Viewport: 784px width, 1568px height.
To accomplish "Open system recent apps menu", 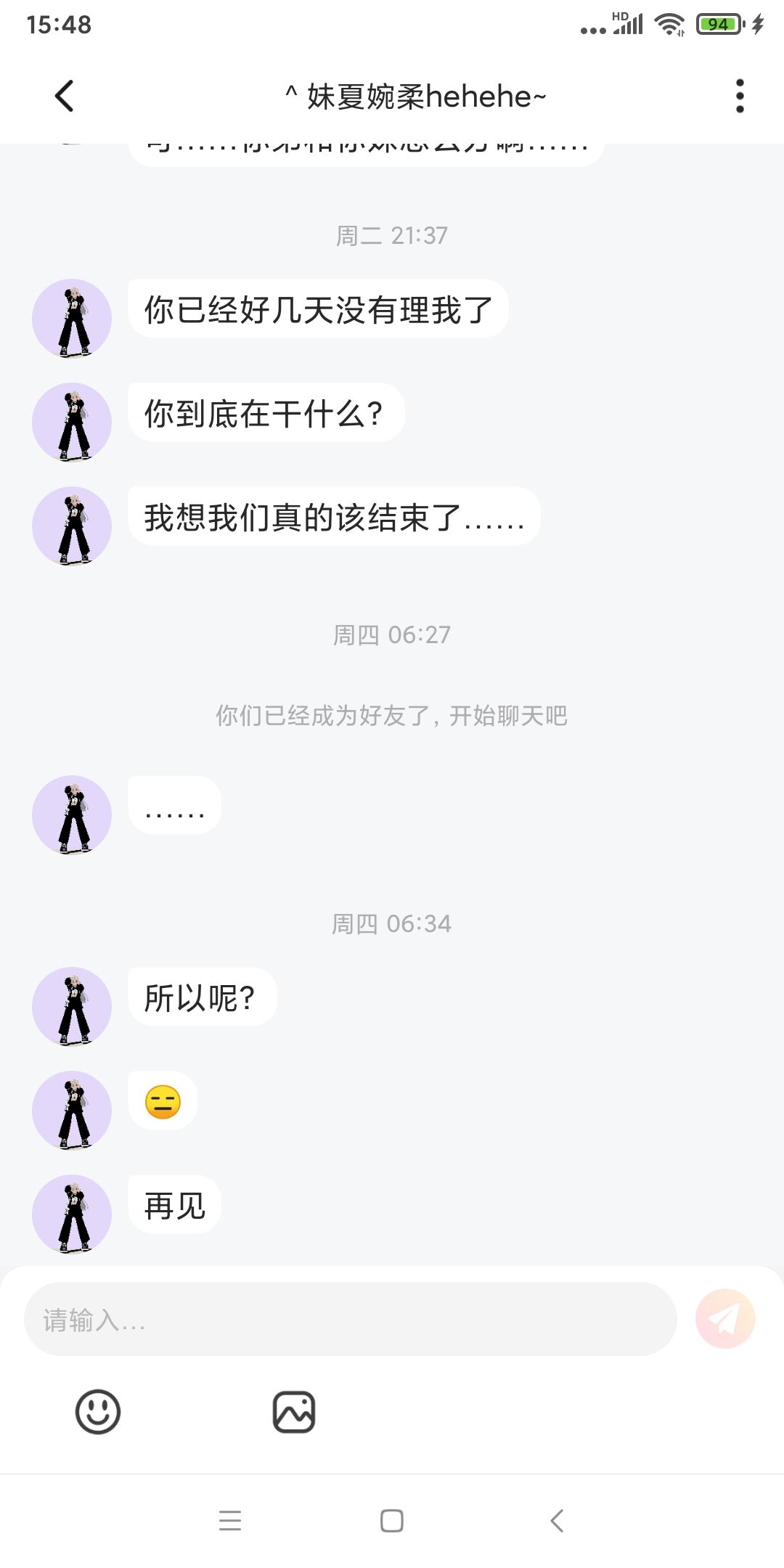I will (230, 1520).
